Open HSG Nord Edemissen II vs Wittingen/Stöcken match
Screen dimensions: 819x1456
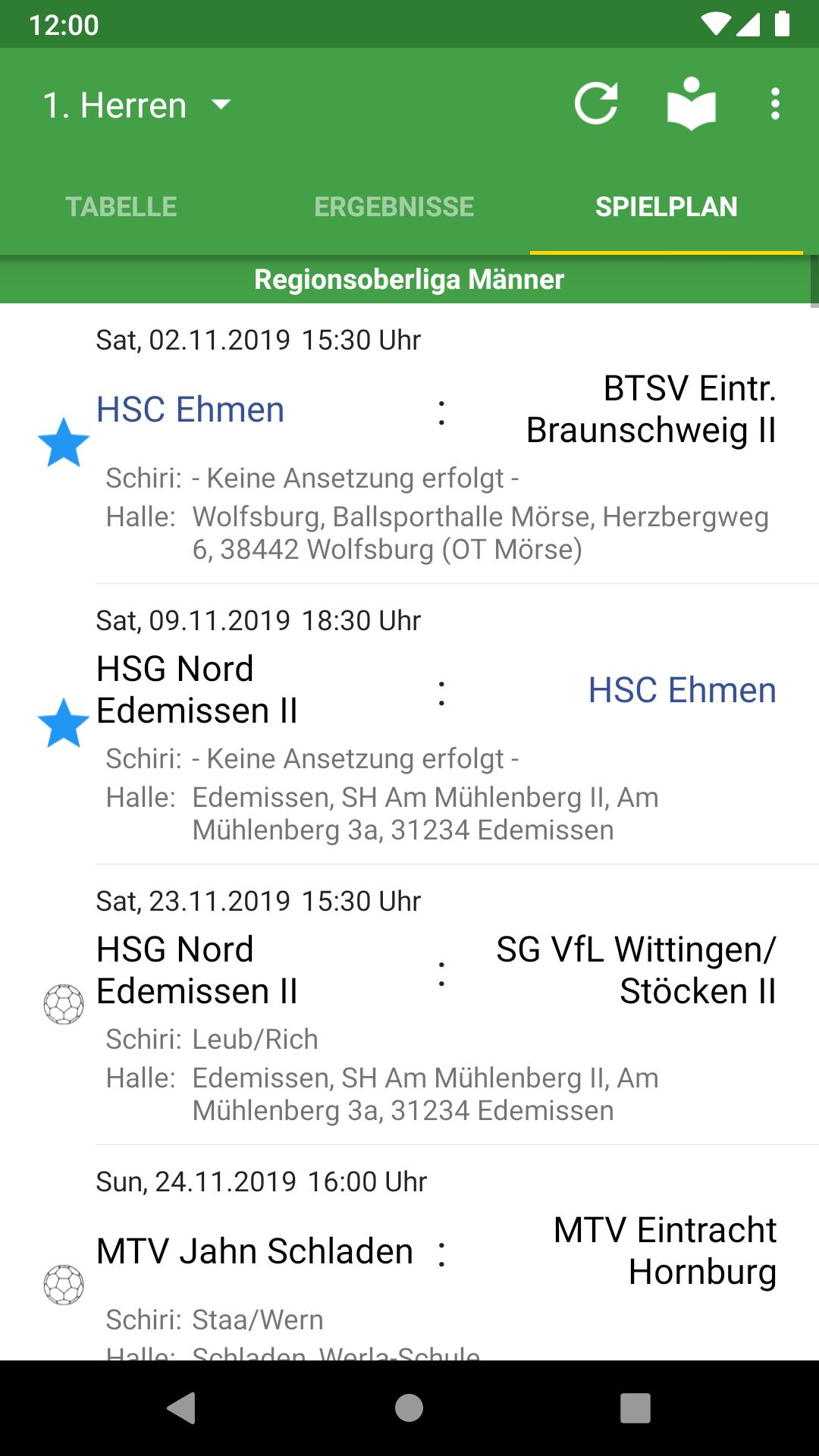click(436, 1009)
